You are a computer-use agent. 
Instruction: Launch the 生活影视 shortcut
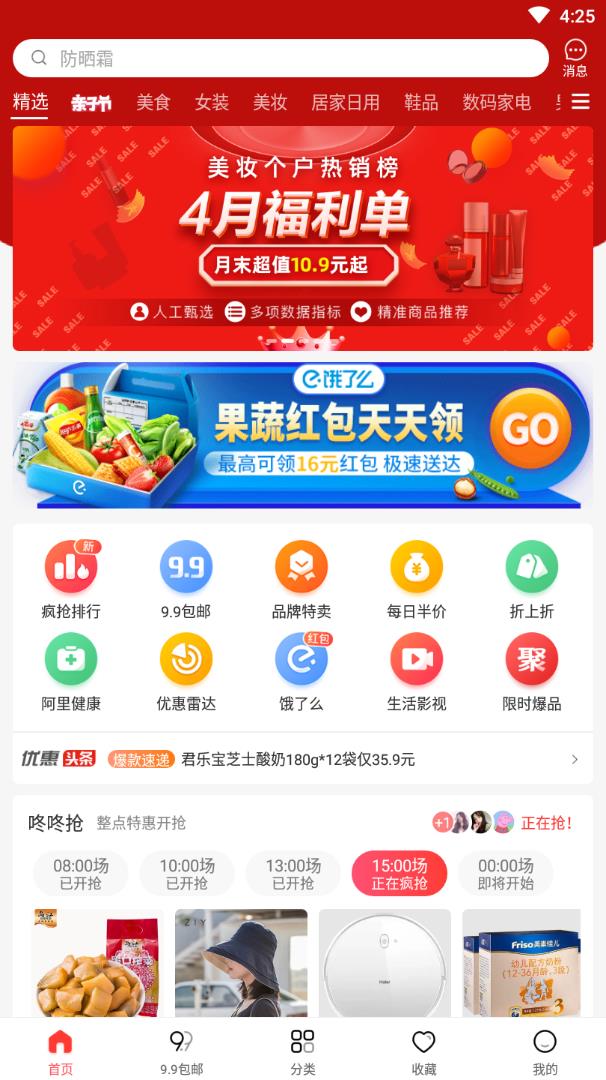point(416,672)
